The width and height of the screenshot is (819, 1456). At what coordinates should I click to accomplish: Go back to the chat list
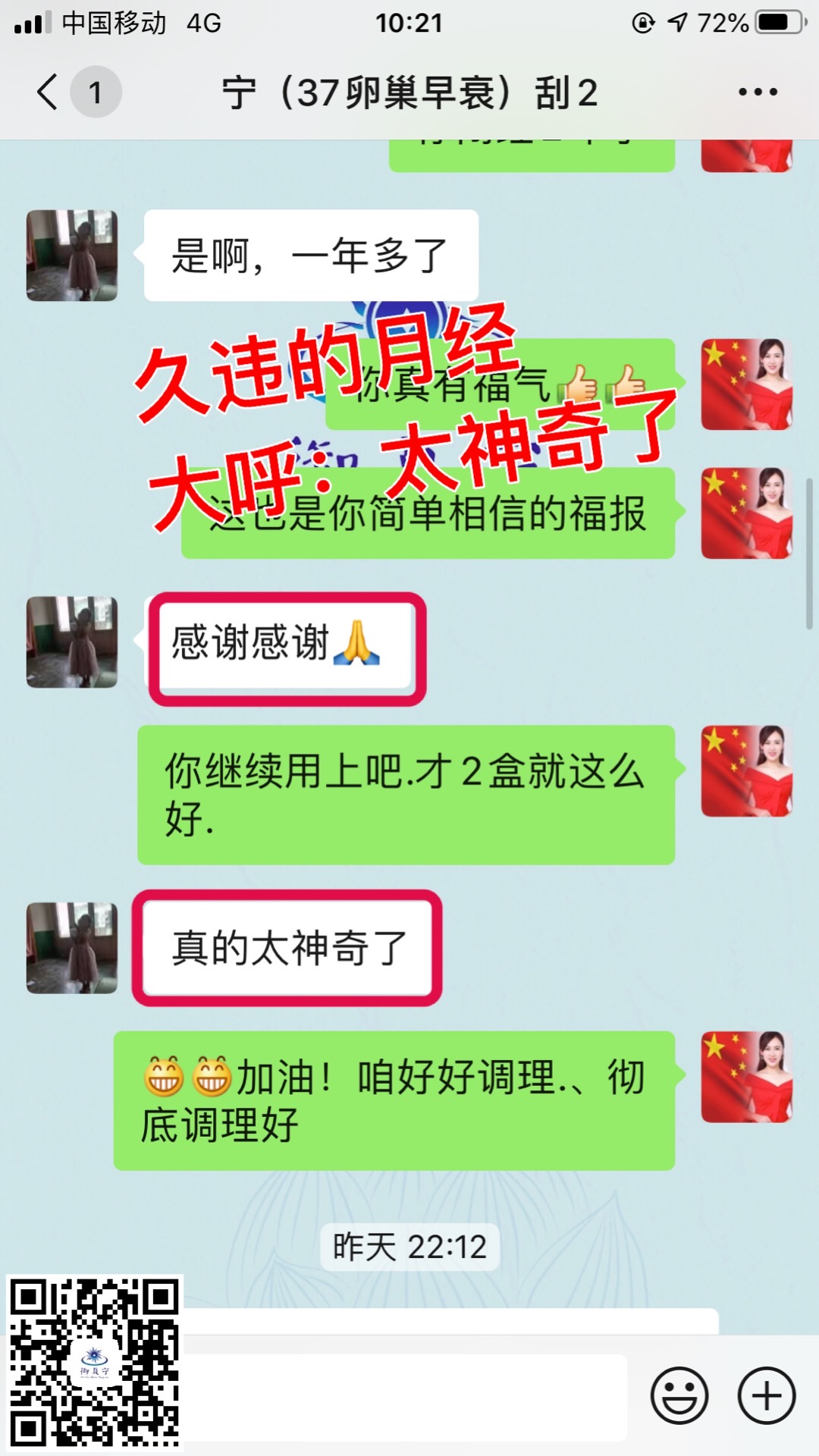click(x=49, y=93)
